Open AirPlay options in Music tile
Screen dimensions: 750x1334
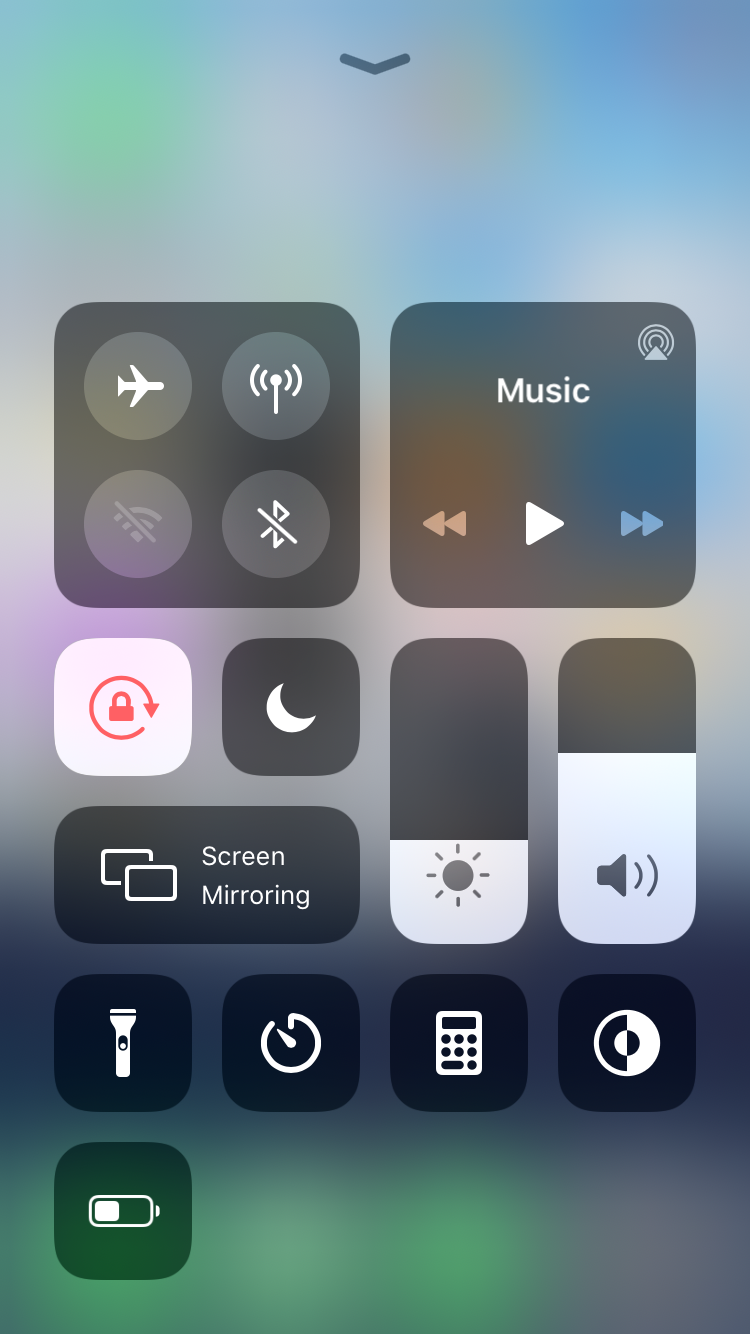pyautogui.click(x=656, y=343)
